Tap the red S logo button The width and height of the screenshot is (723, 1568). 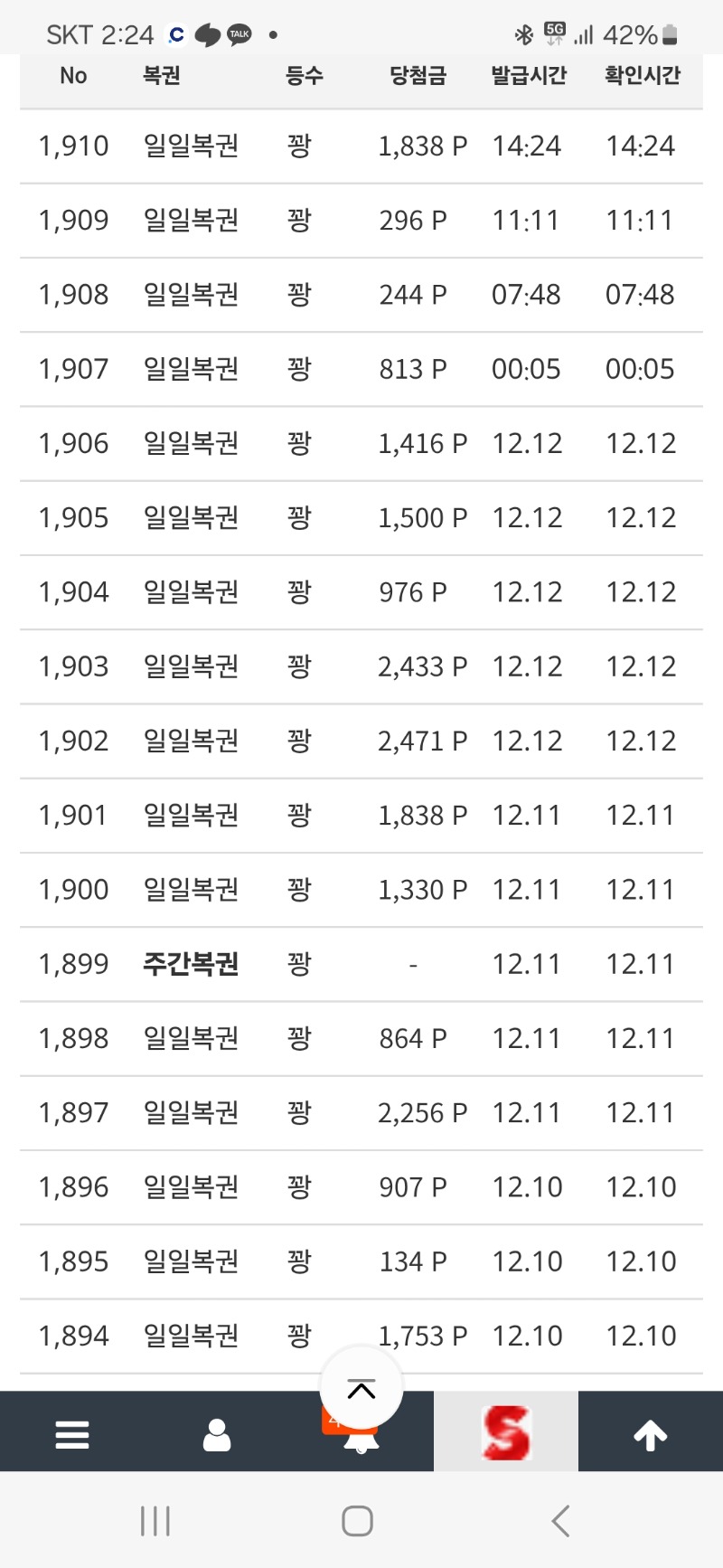point(506,1432)
